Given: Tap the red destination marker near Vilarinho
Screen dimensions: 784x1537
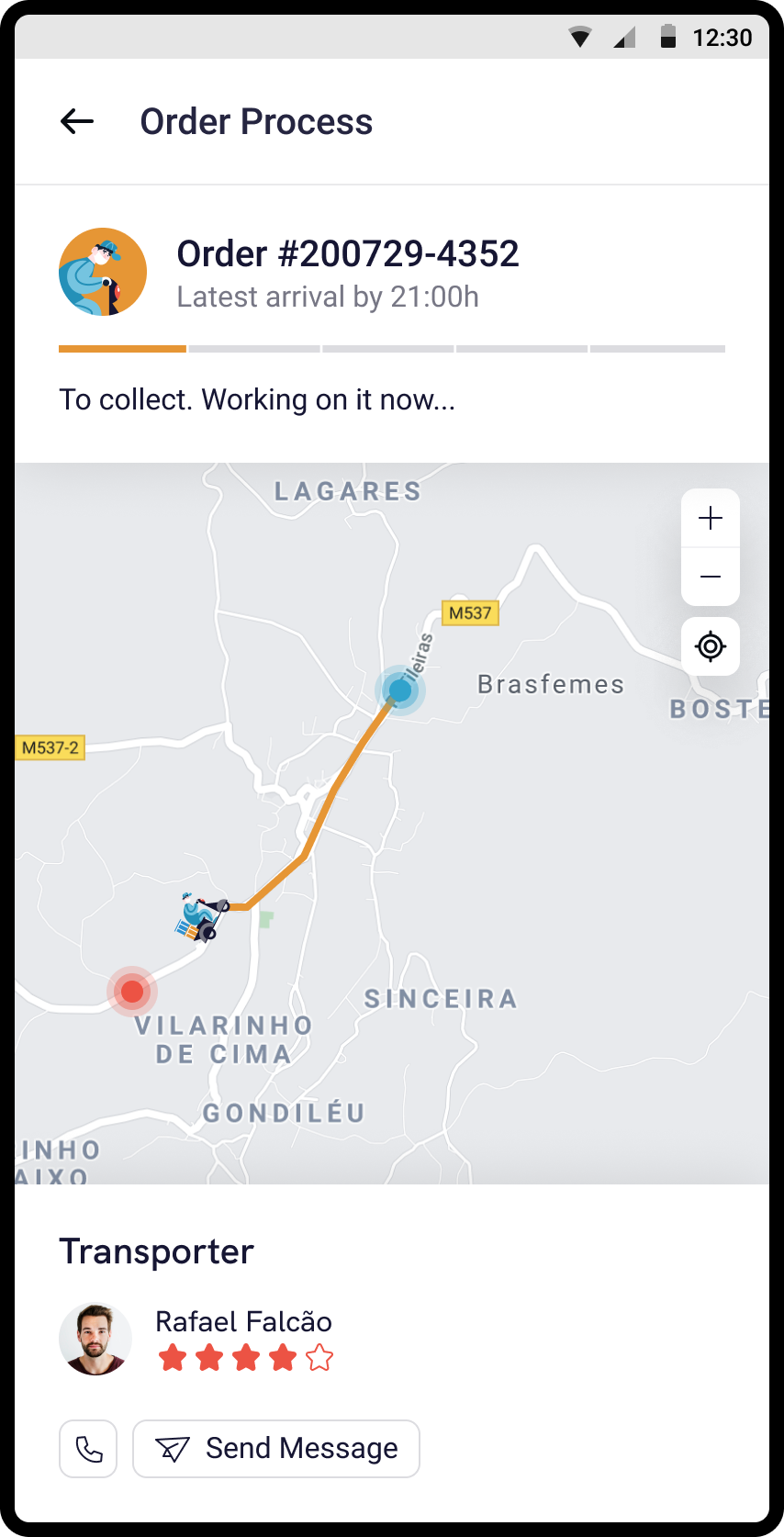Looking at the screenshot, I should pos(131,990).
